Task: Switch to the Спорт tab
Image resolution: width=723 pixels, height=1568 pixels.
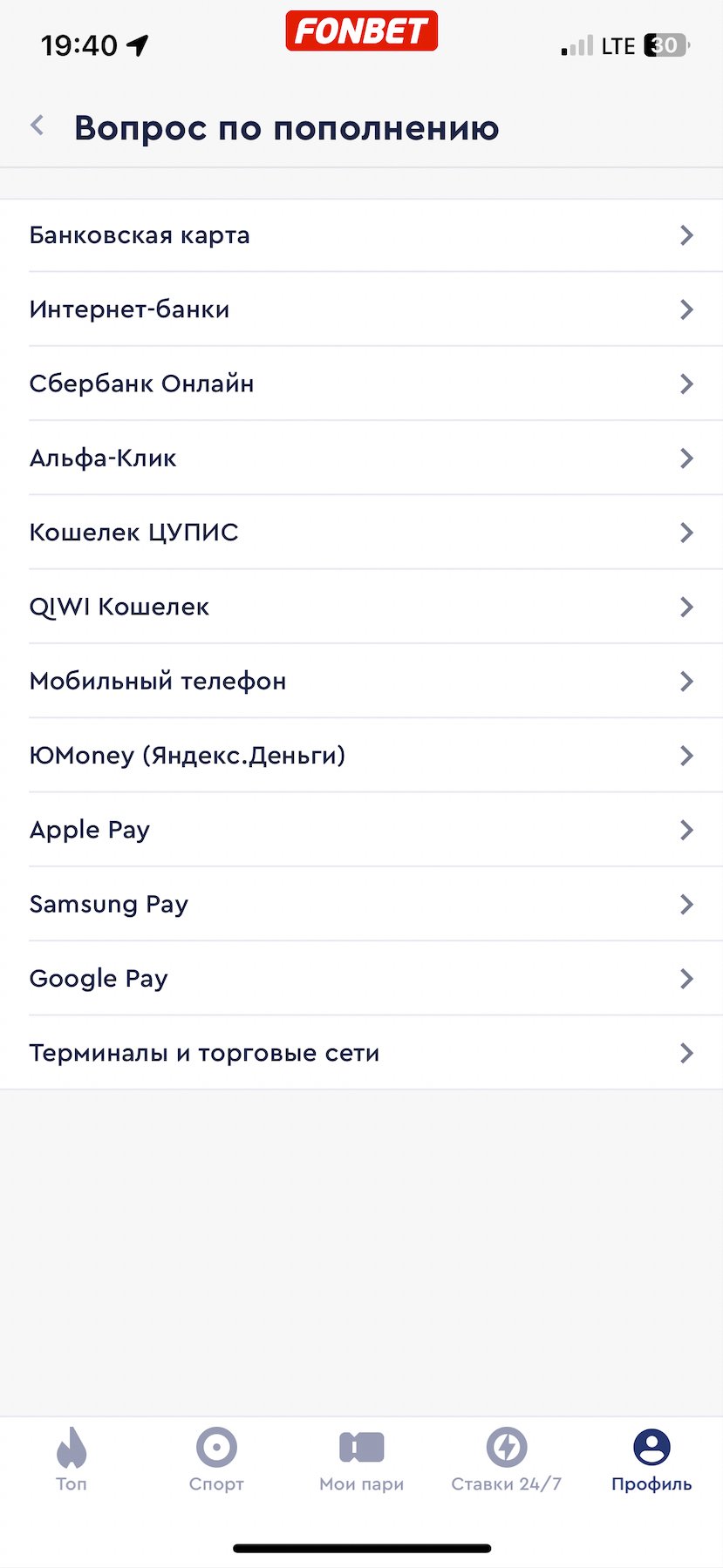Action: click(216, 1461)
